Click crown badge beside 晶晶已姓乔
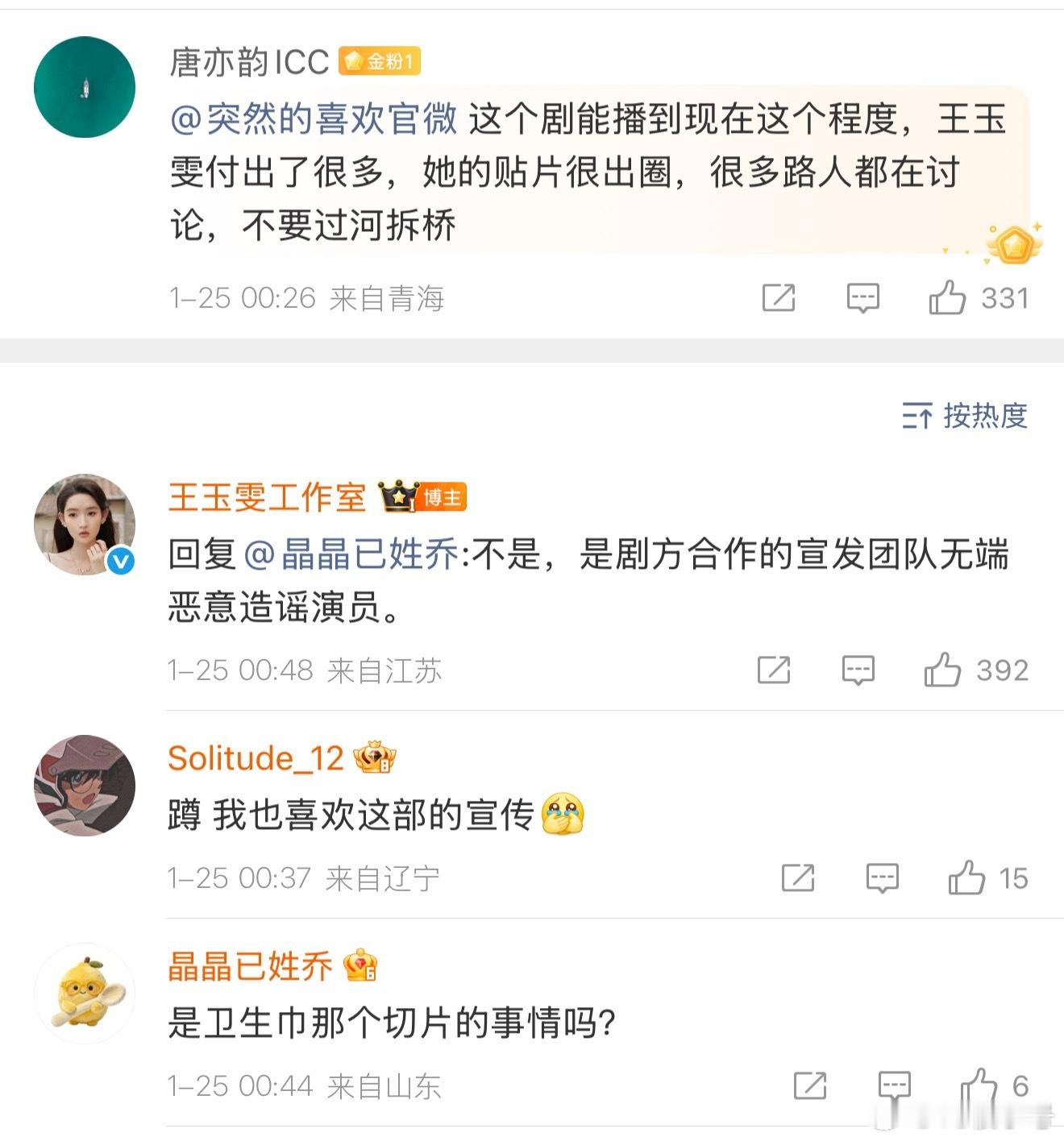This screenshot has width=1064, height=1141. pos(360,965)
